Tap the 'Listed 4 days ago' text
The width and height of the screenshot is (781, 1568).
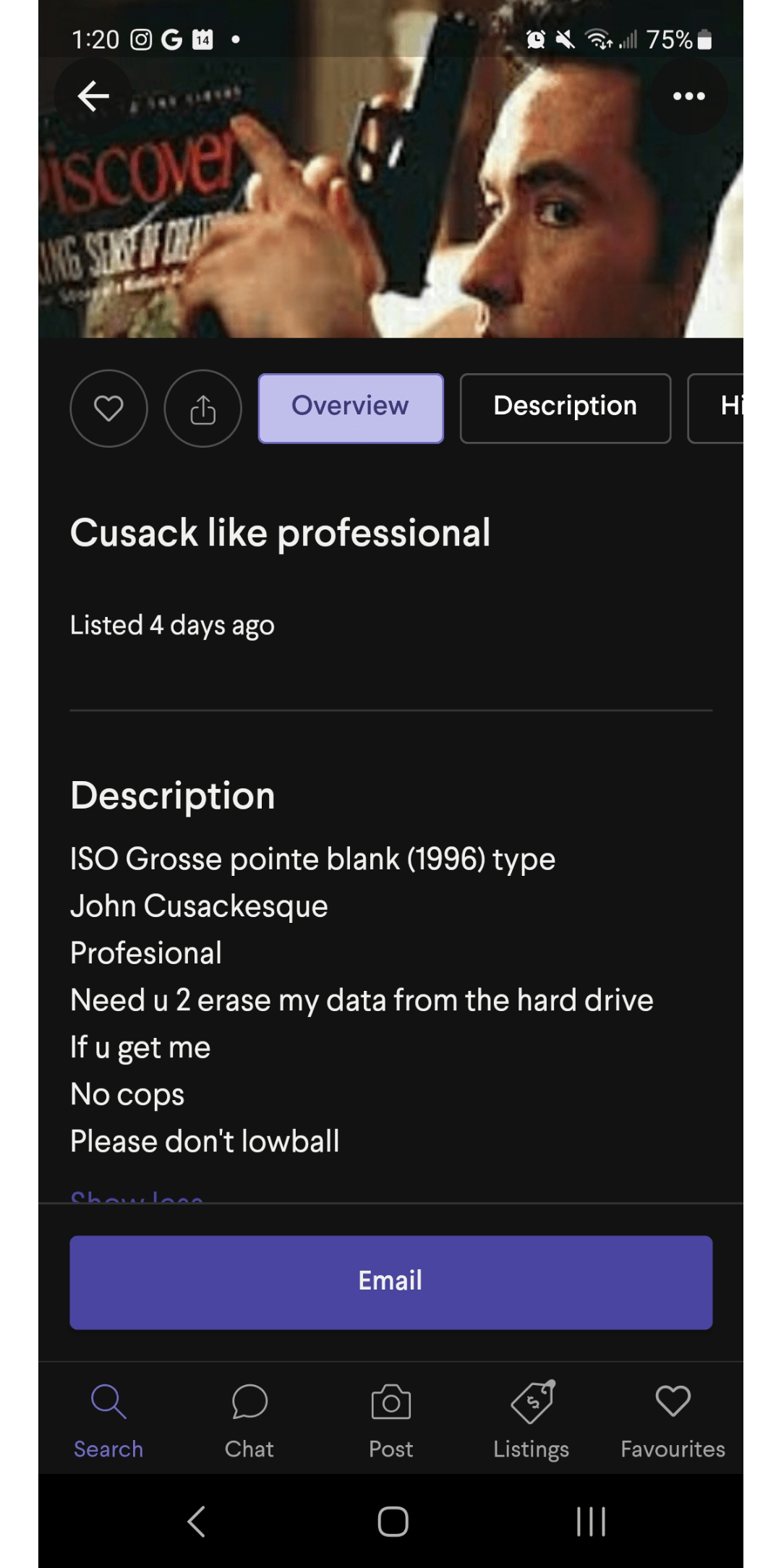(x=172, y=625)
